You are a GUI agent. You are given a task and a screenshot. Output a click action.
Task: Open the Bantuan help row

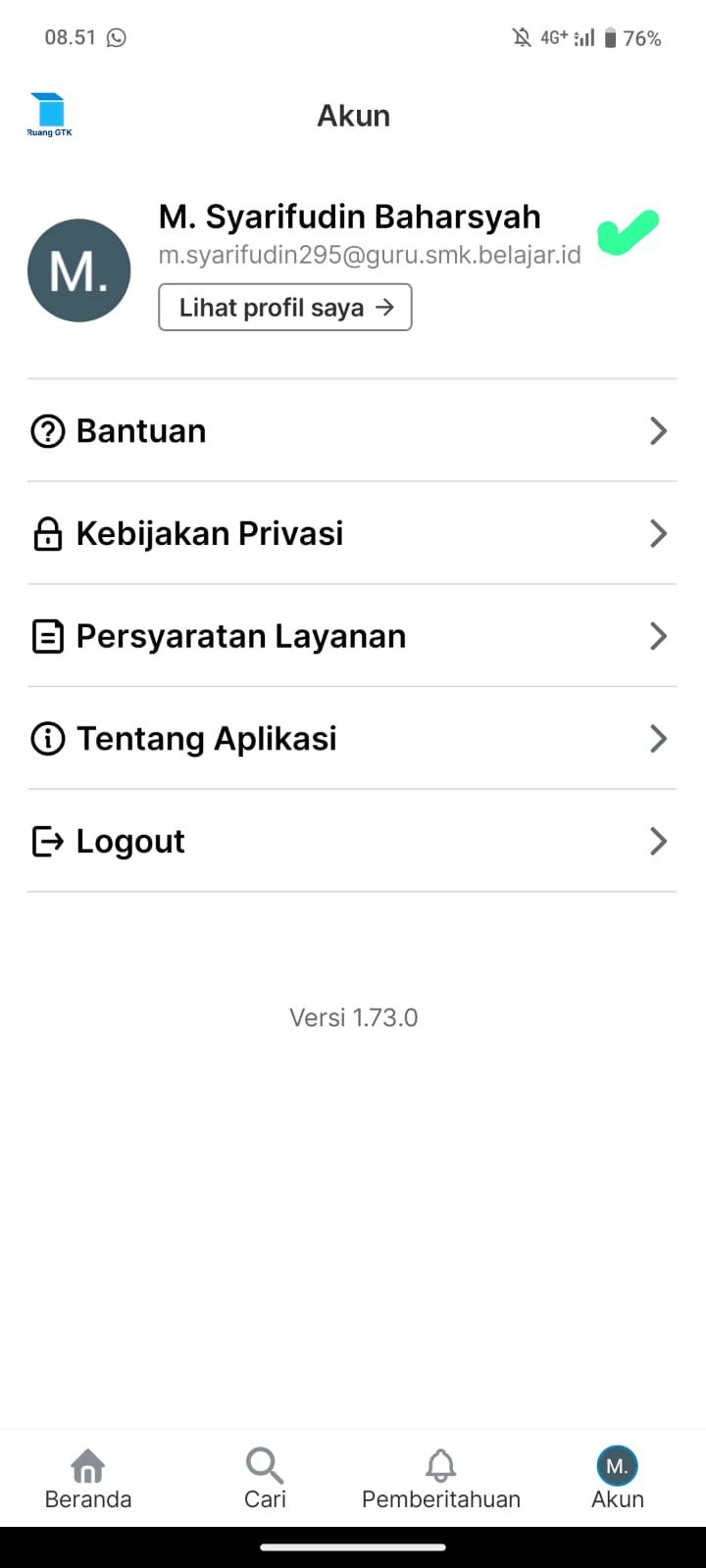[x=351, y=431]
